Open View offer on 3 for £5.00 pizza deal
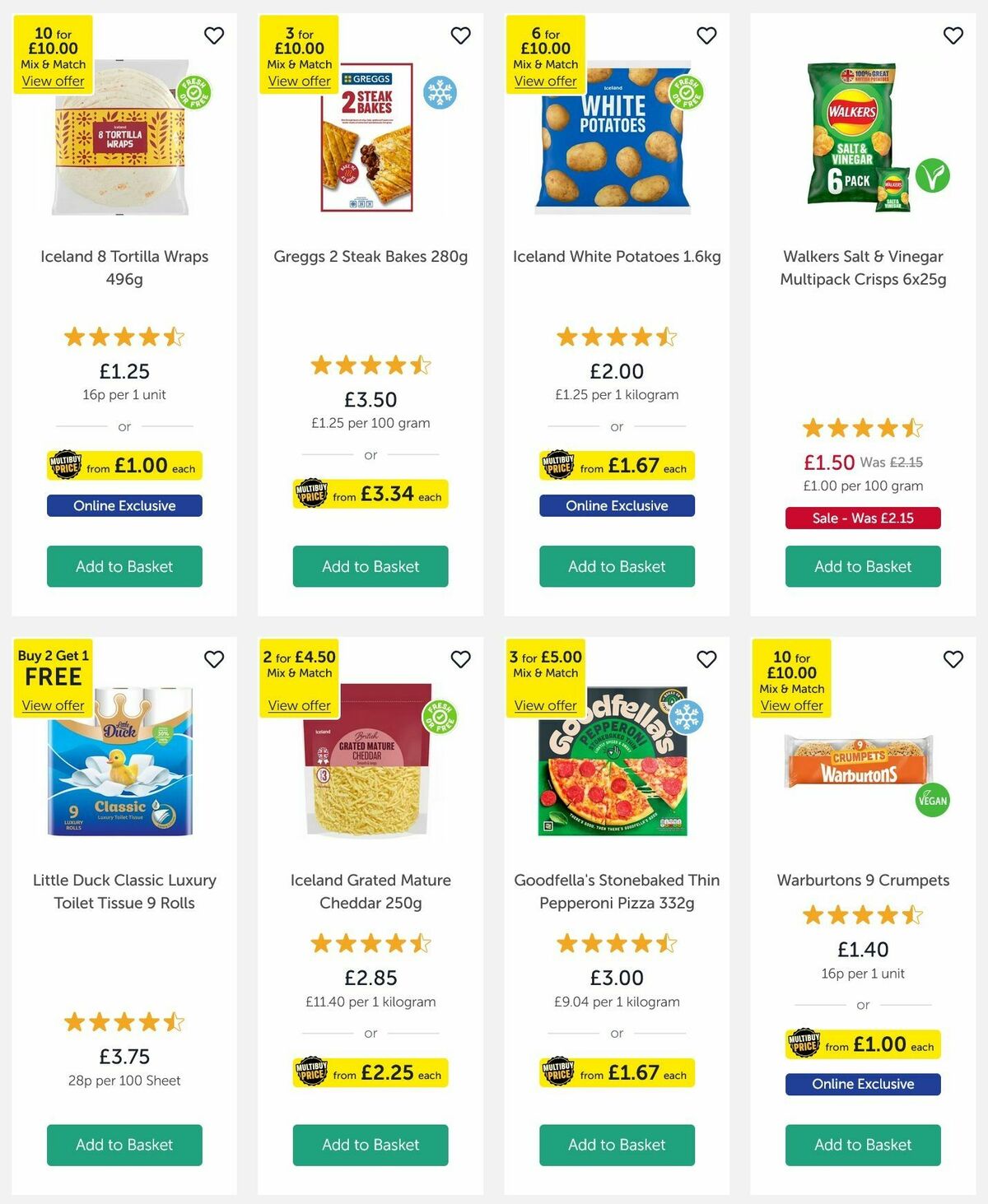This screenshot has height=1204, width=988. click(545, 705)
